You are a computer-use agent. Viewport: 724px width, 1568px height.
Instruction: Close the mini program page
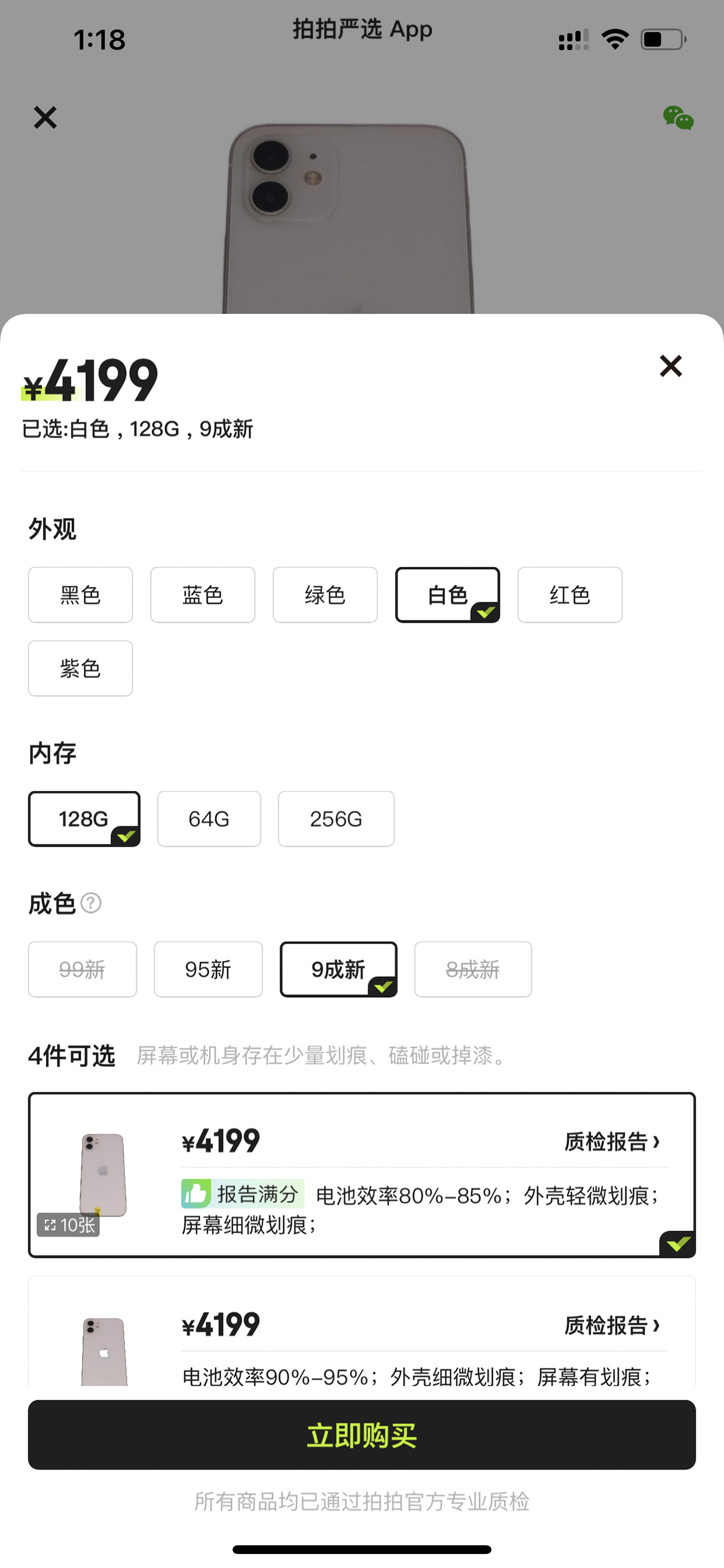pos(45,117)
